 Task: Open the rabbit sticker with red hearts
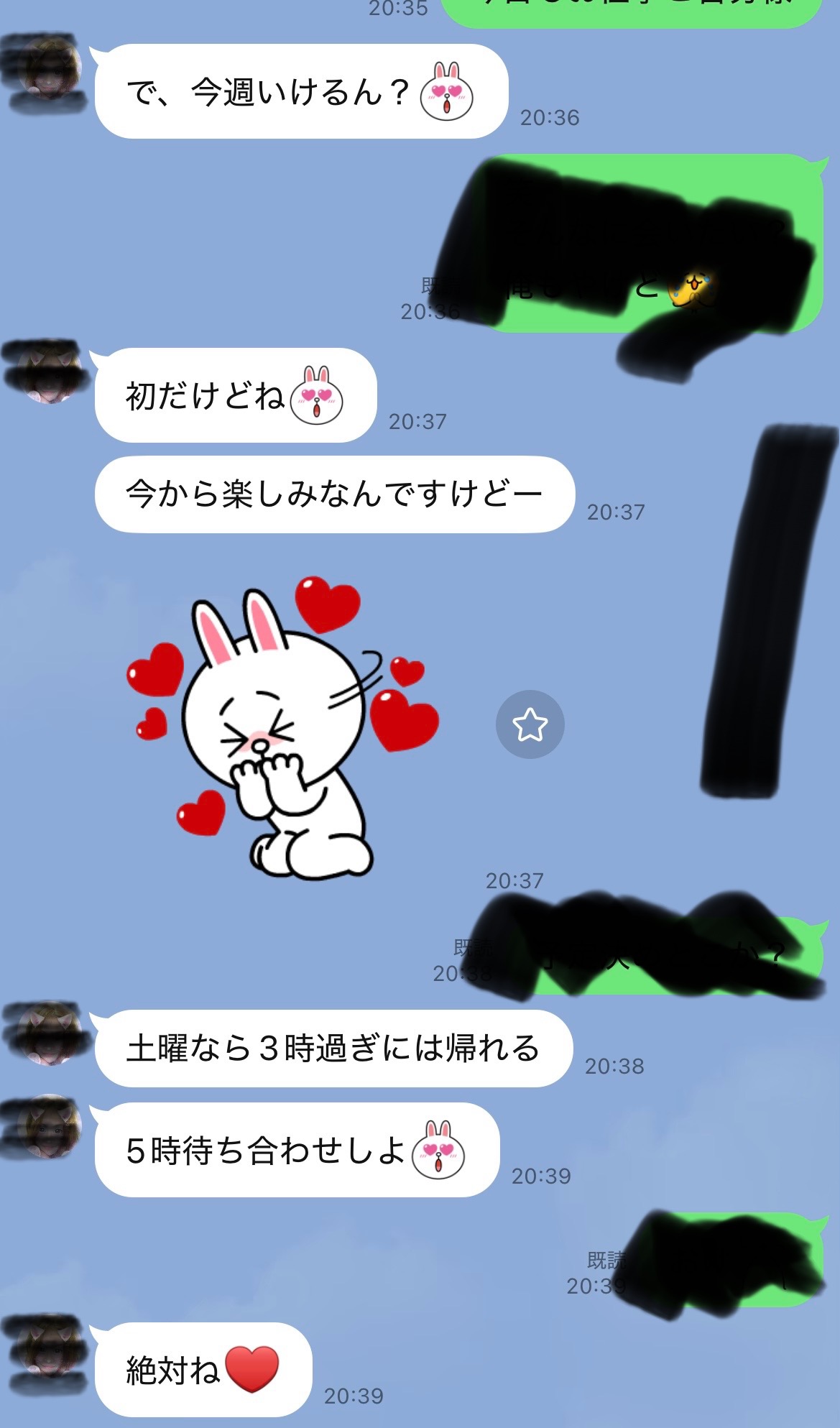click(x=282, y=727)
